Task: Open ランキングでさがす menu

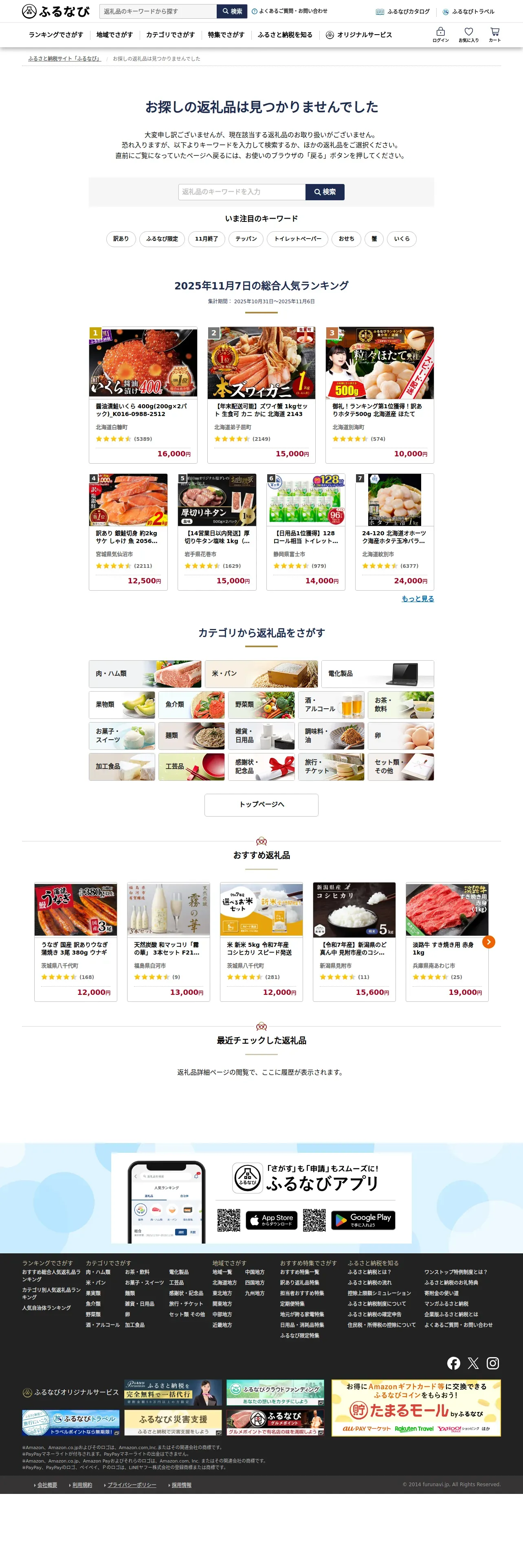Action: tap(56, 35)
